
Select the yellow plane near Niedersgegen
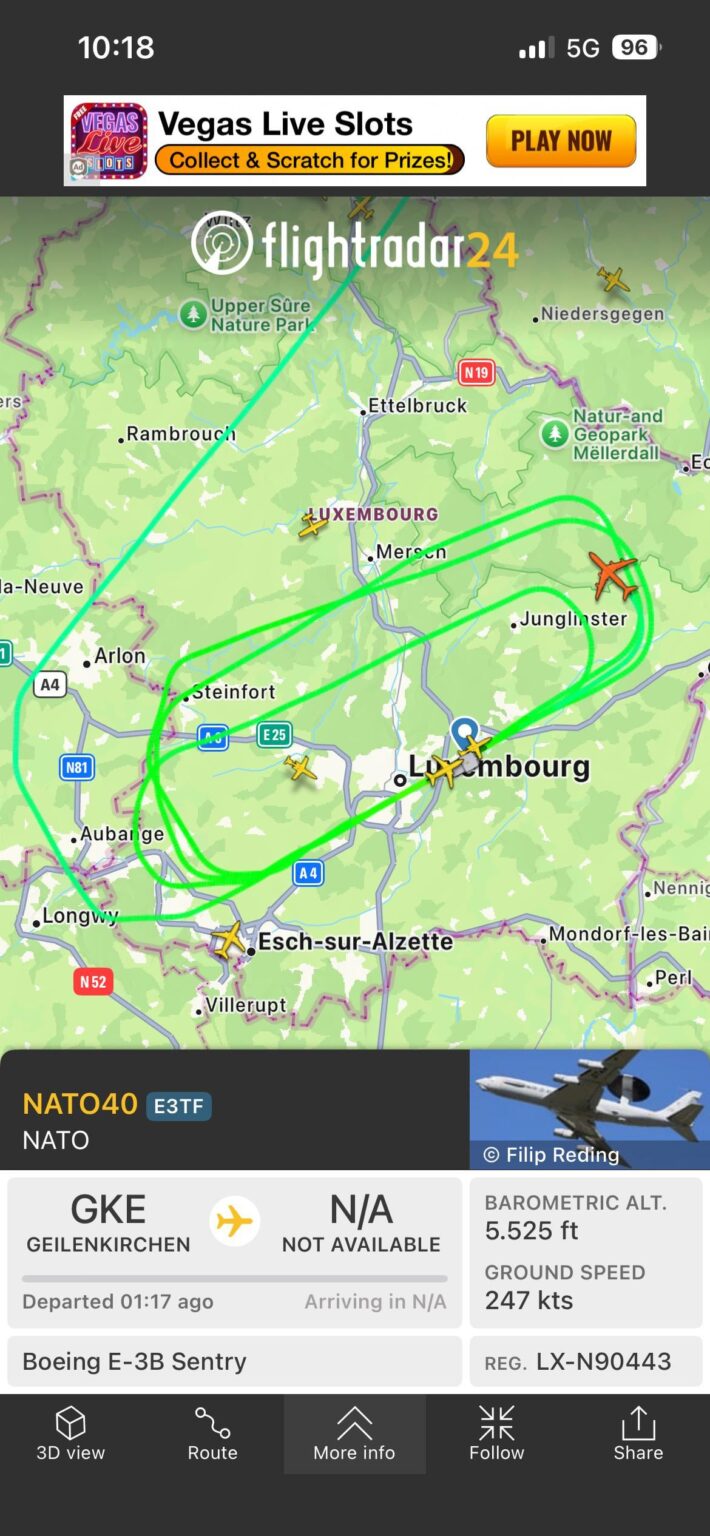(613, 280)
